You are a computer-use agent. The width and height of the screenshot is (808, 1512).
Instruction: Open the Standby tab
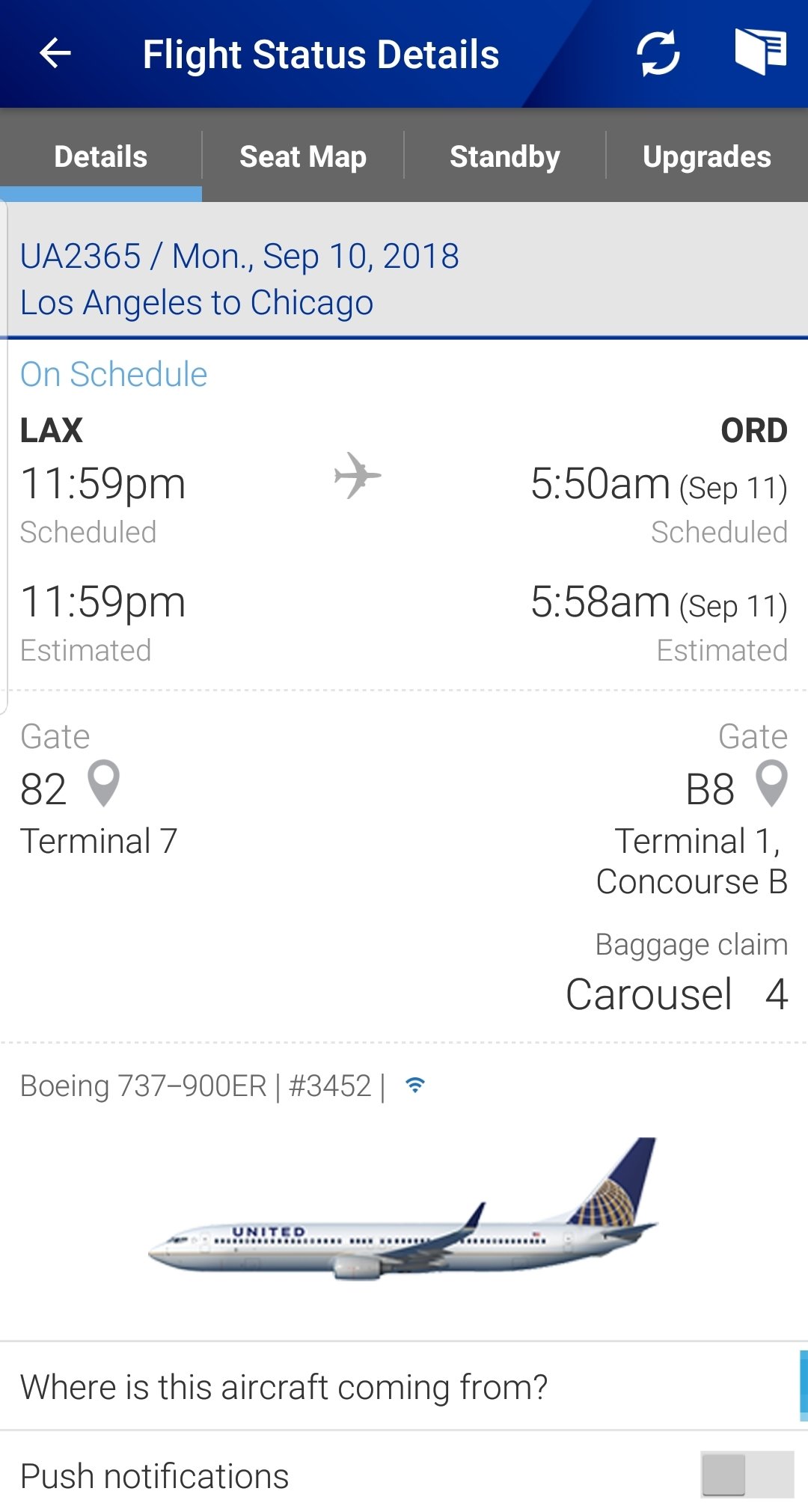point(505,156)
